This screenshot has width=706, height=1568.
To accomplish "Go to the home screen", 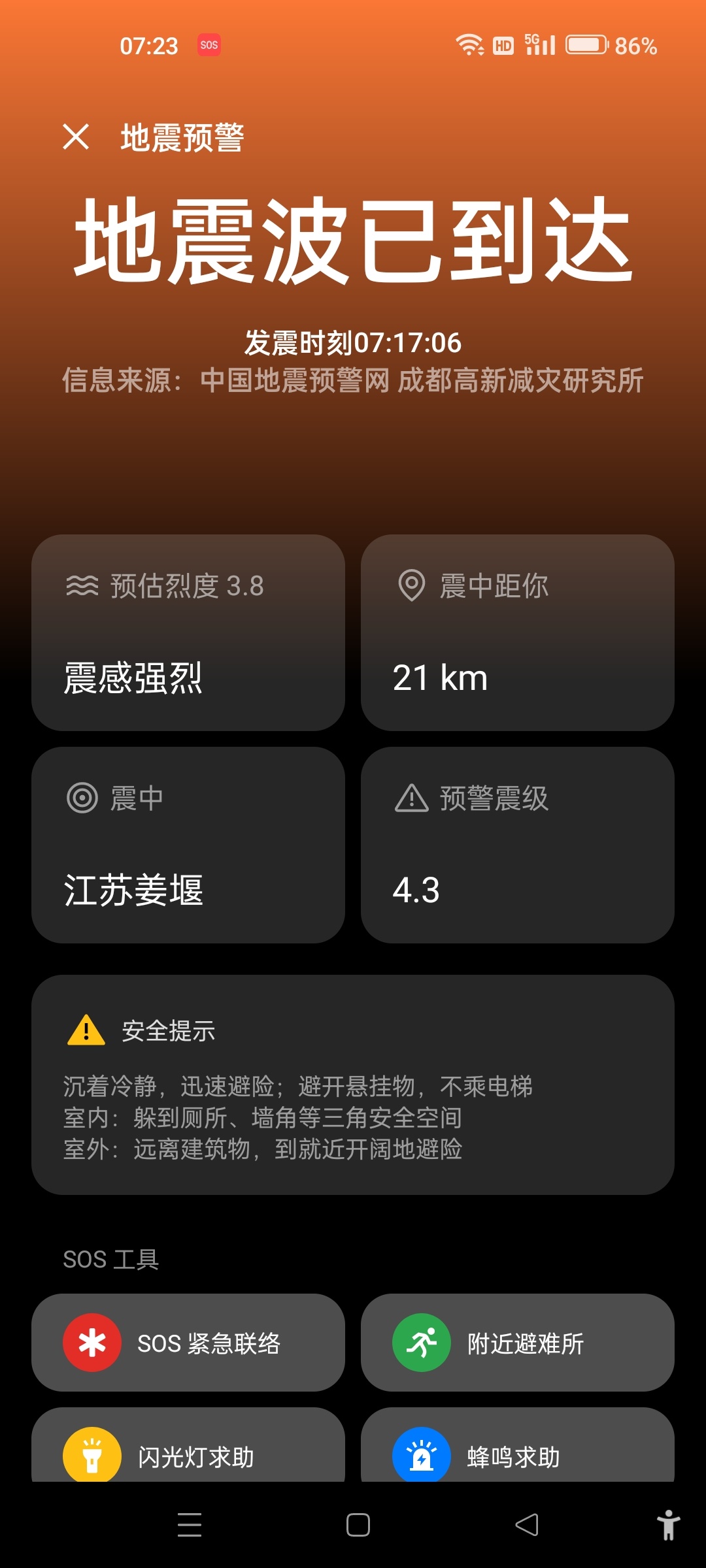I will click(358, 1525).
